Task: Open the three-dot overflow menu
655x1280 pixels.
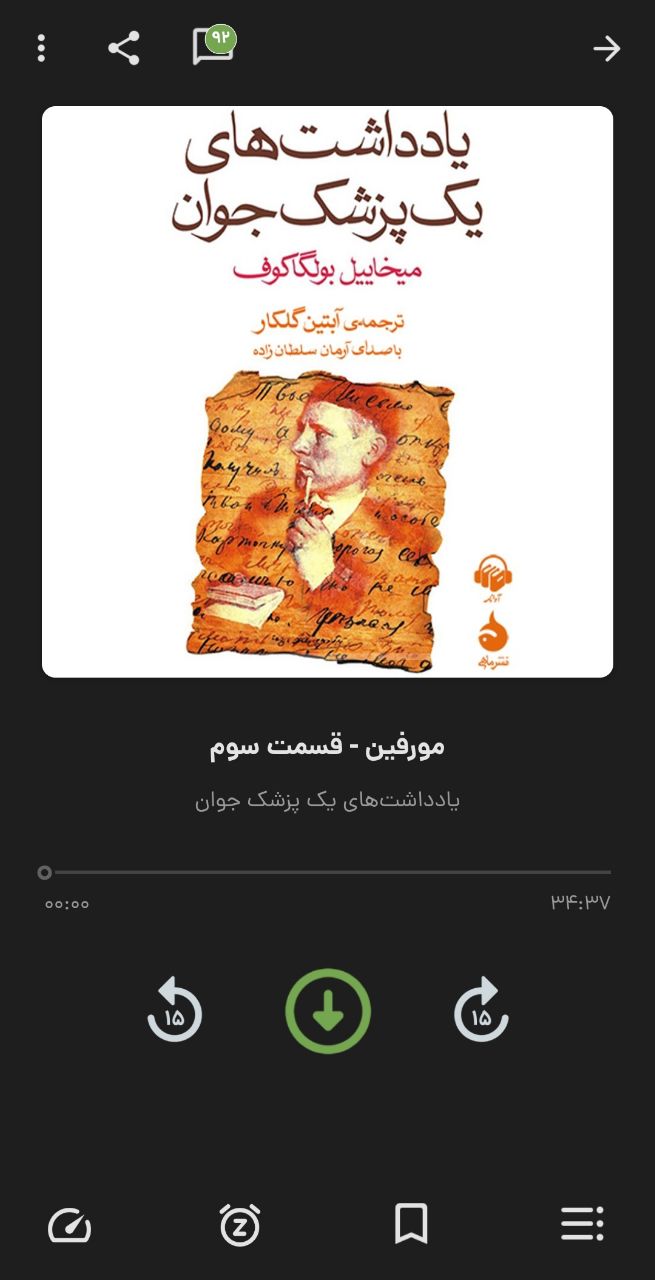Action: [41, 48]
